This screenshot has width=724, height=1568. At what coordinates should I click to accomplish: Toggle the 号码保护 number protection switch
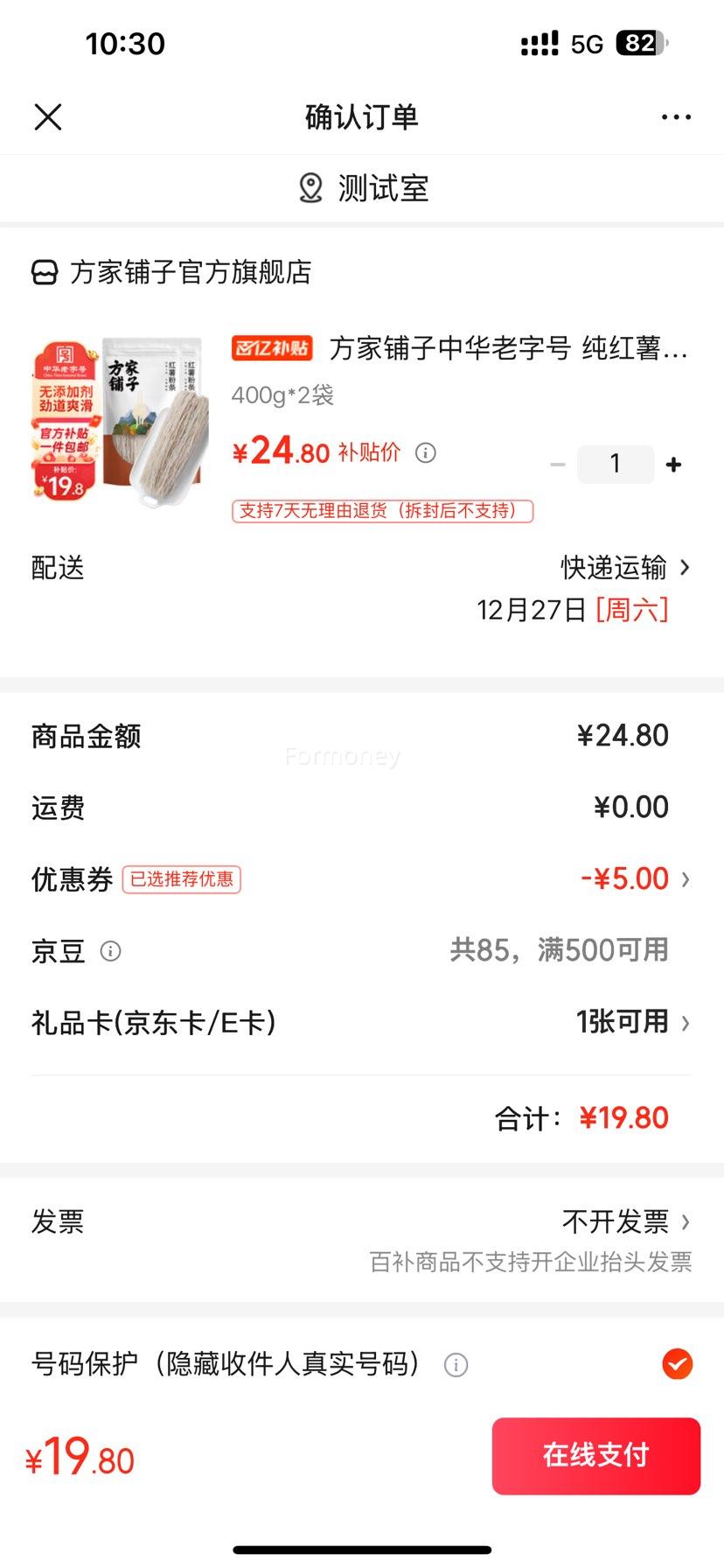(x=678, y=1365)
